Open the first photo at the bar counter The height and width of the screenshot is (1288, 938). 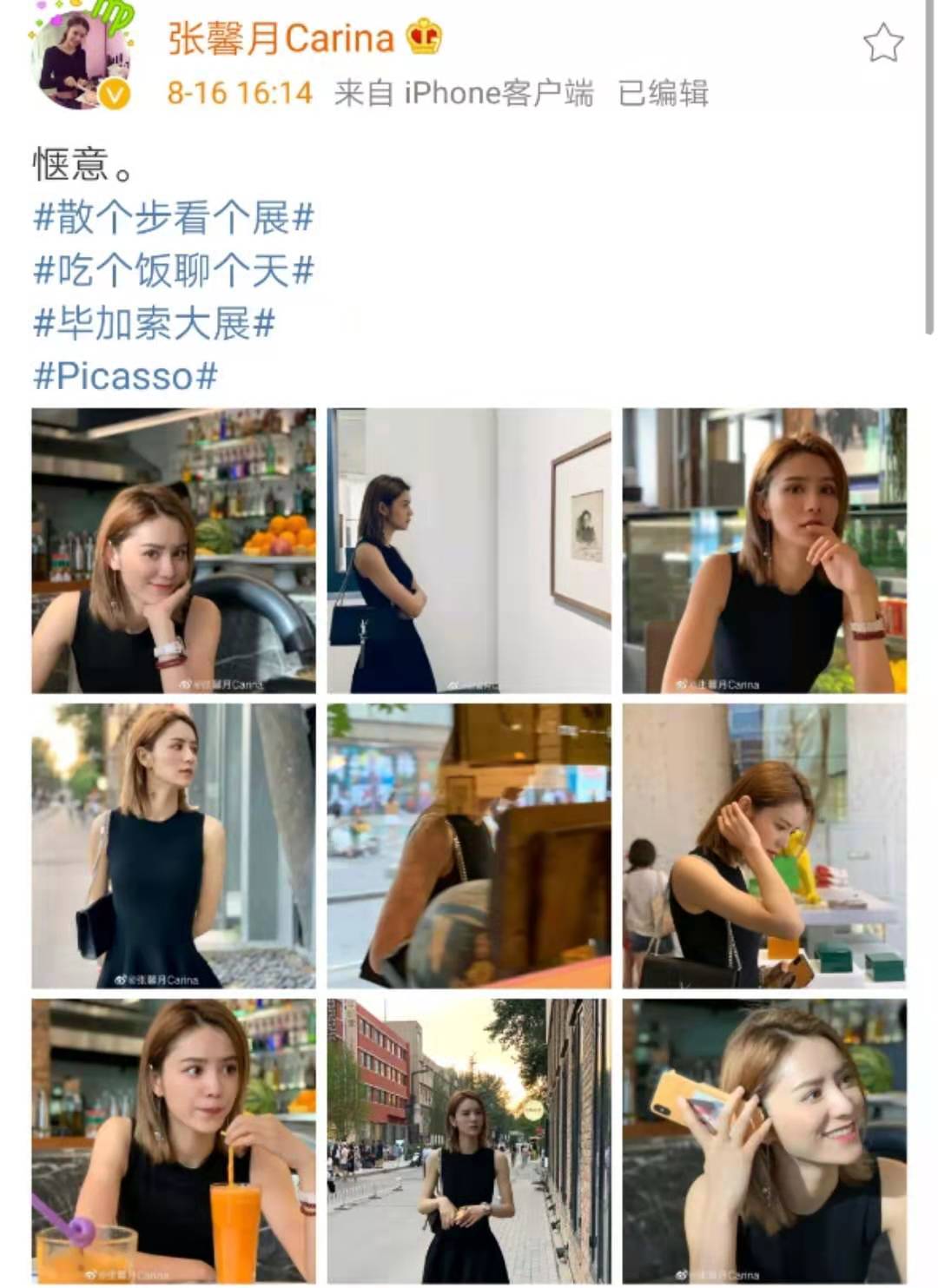tap(174, 551)
